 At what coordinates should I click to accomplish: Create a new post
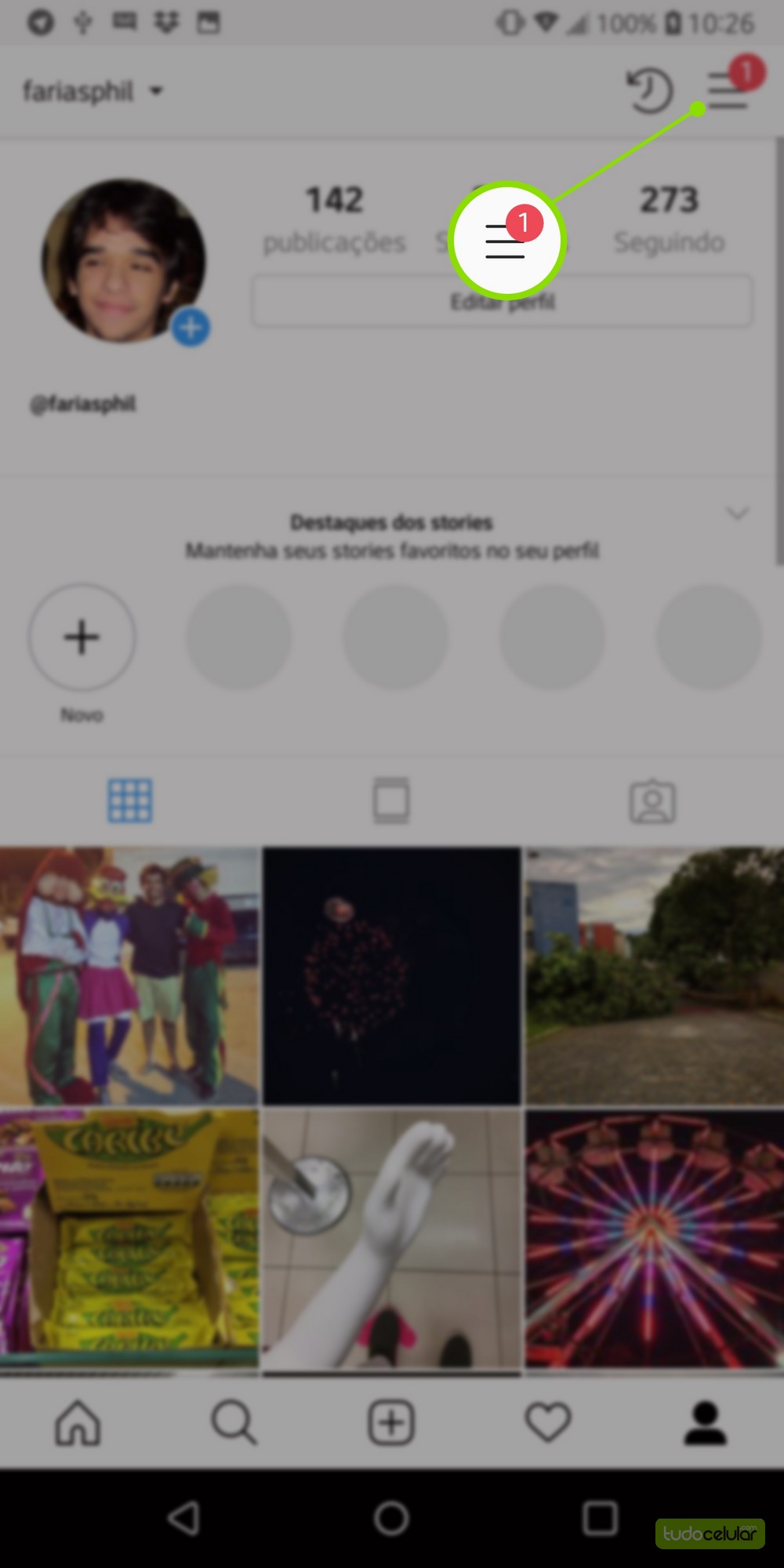391,1422
